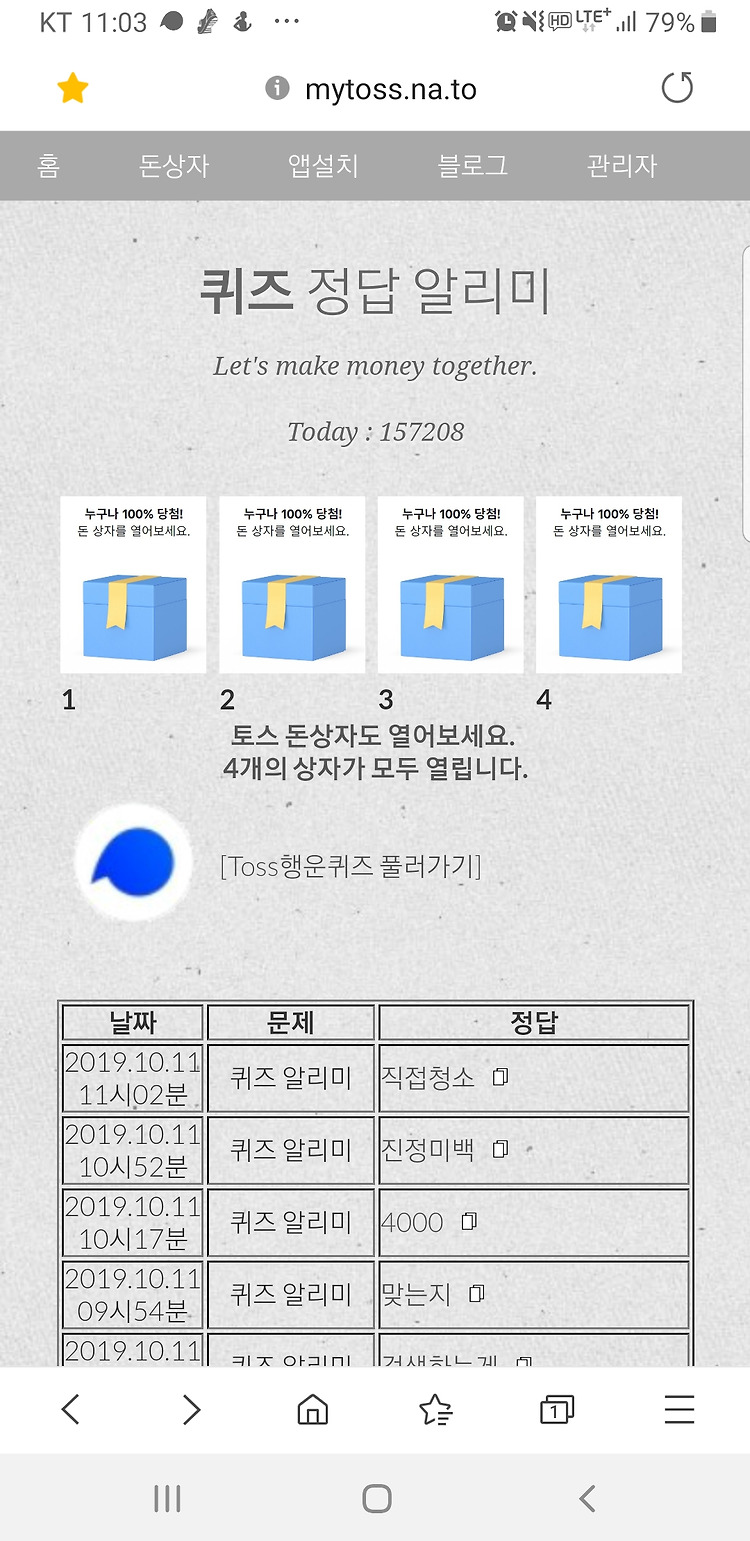750x1541 pixels.
Task: Open money box number 1
Action: 133,585
